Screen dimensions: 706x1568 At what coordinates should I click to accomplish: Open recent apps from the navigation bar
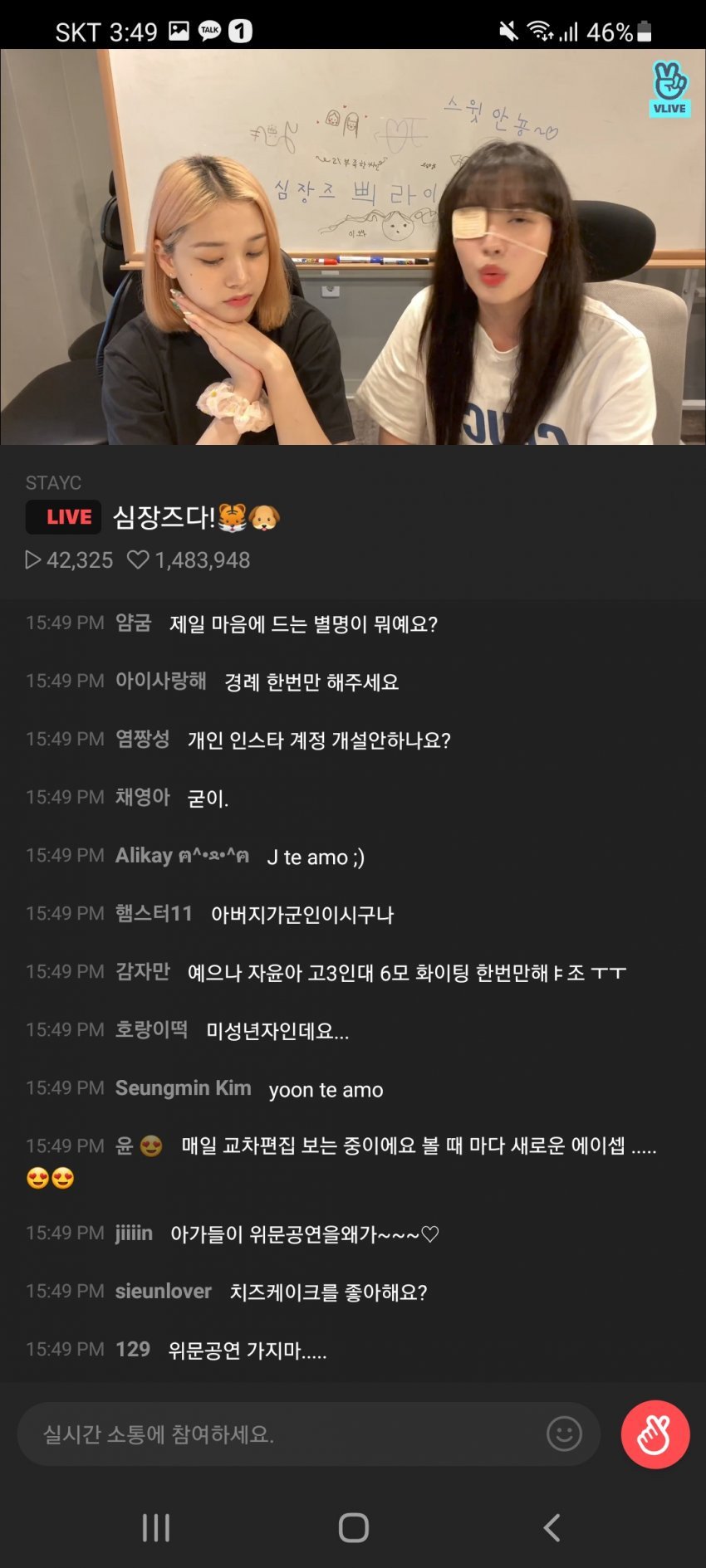click(x=155, y=1527)
